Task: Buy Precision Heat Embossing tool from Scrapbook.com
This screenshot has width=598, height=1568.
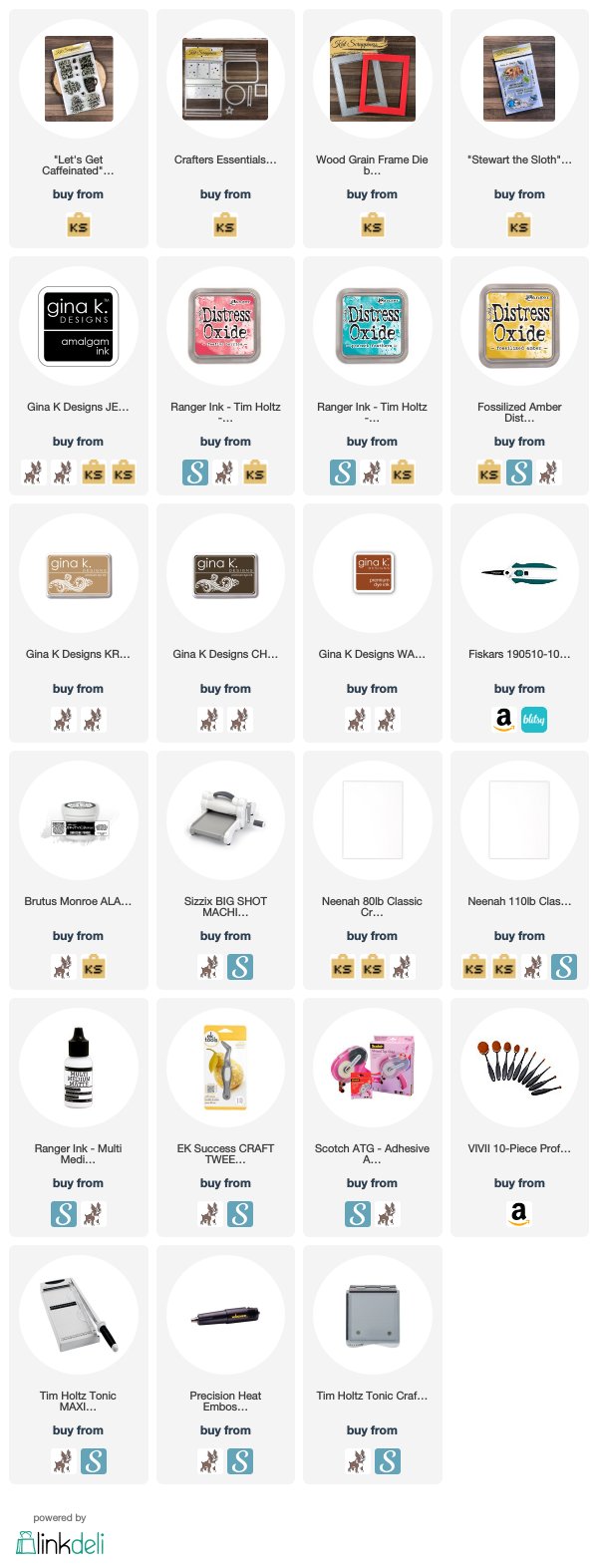Action: (240, 1461)
